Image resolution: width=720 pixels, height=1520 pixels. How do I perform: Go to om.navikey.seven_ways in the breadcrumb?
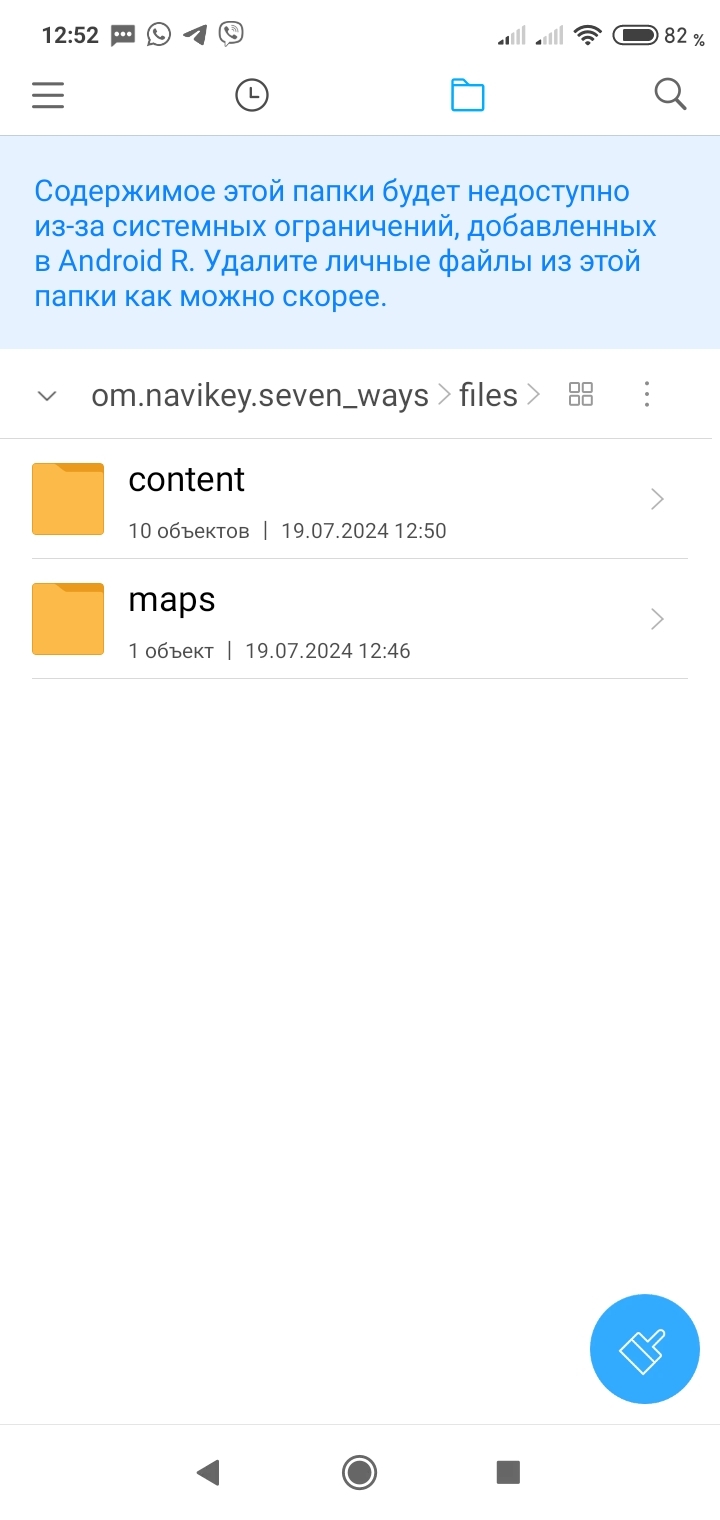260,395
